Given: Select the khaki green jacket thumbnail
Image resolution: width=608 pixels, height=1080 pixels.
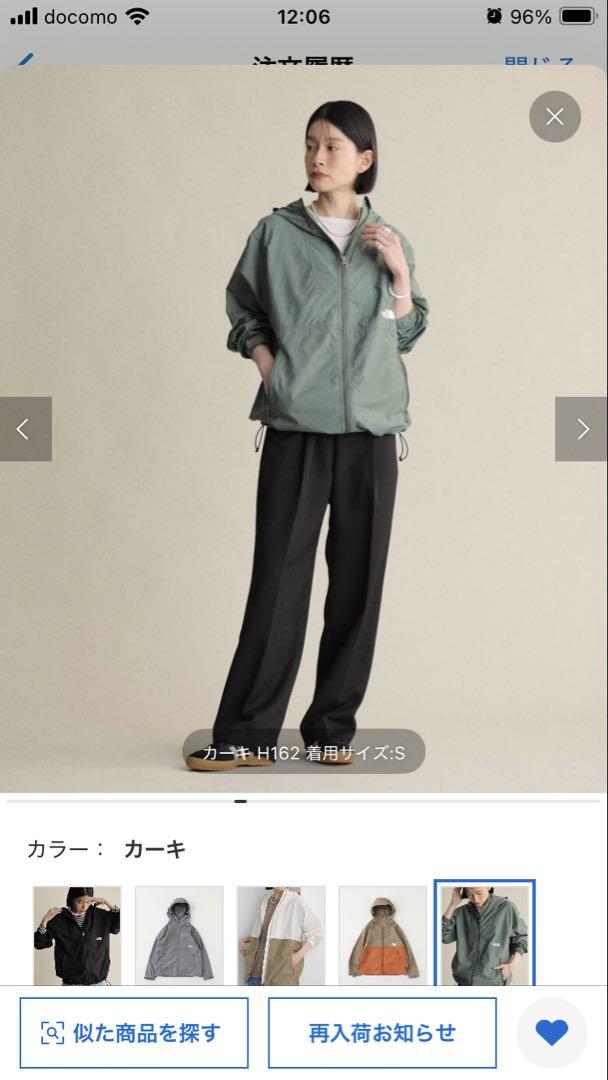Looking at the screenshot, I should [485, 933].
